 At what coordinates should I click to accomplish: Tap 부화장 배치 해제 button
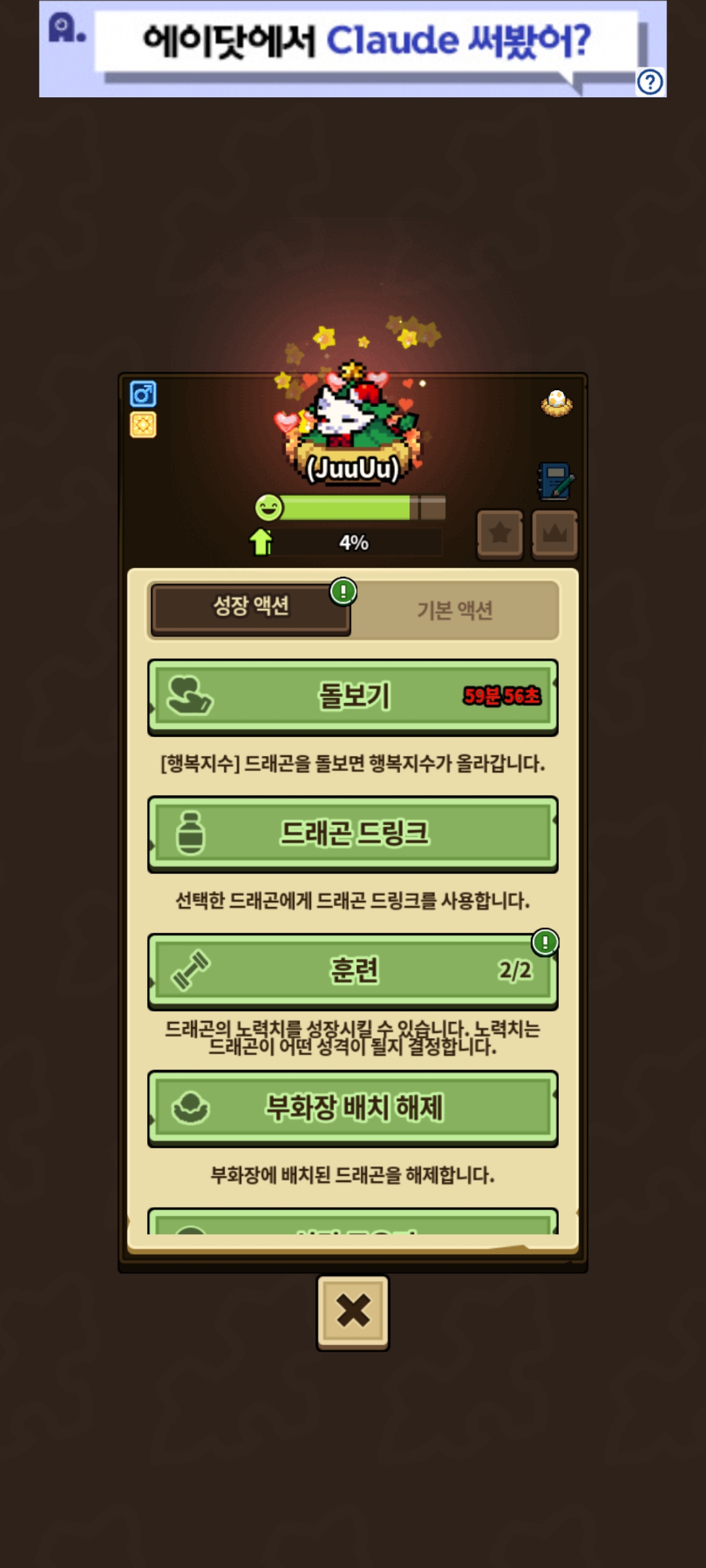tap(353, 1108)
